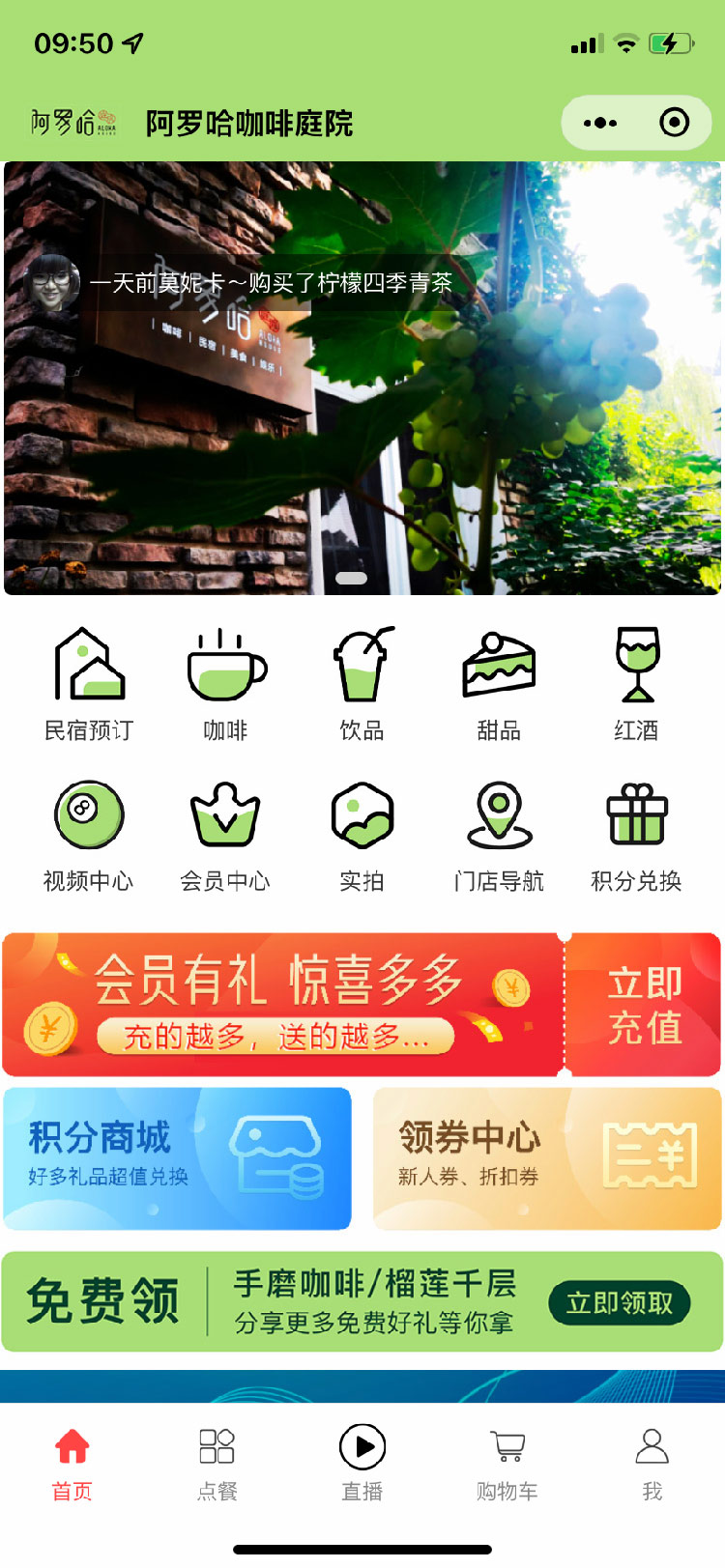
Task: Browse the 咖啡 category
Action: [x=225, y=684]
